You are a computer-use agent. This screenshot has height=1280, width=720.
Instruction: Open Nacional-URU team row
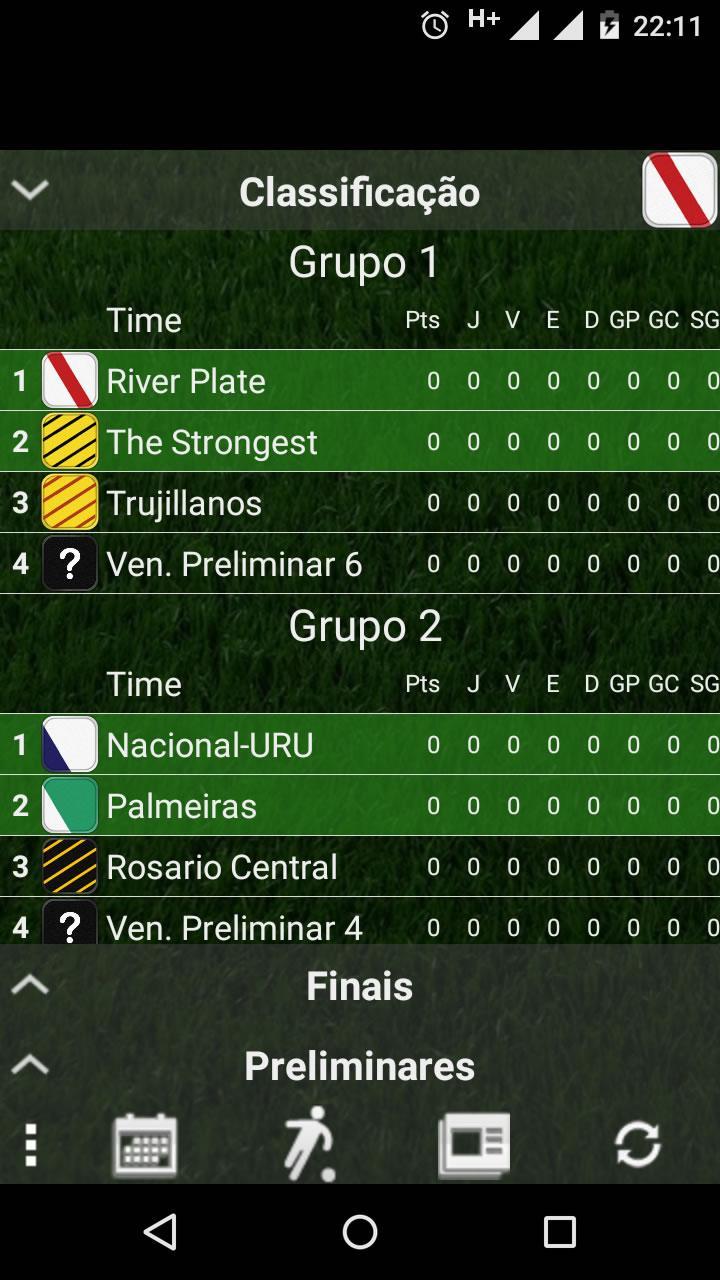tap(210, 745)
